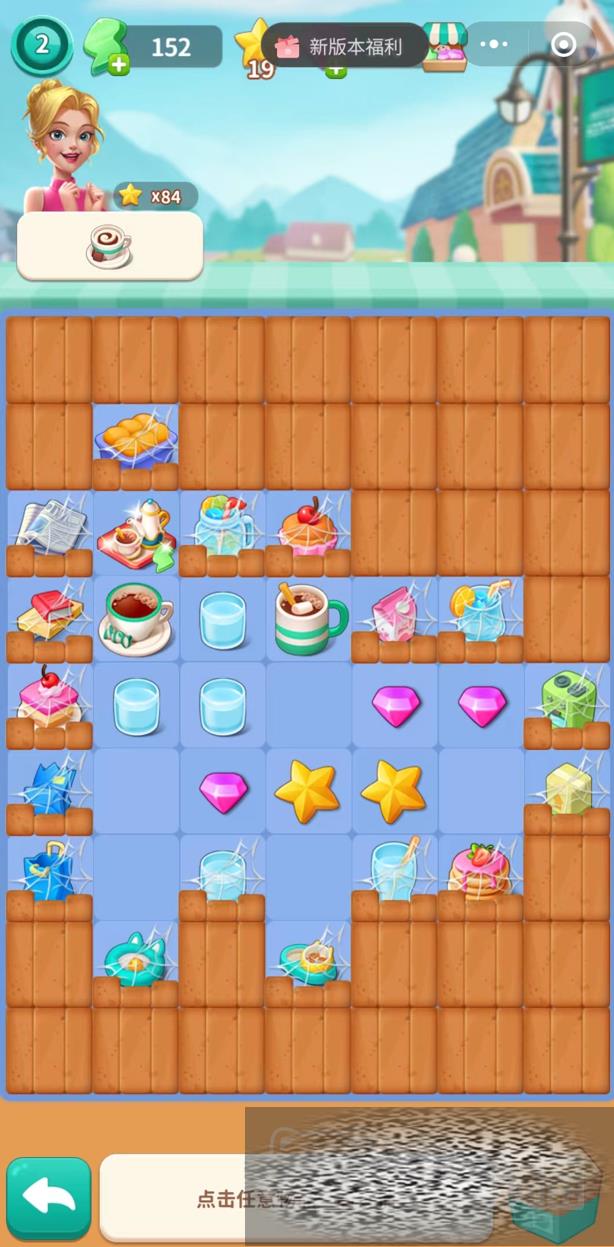Open the mini-program more options menu
The height and width of the screenshot is (1247, 614).
click(494, 45)
